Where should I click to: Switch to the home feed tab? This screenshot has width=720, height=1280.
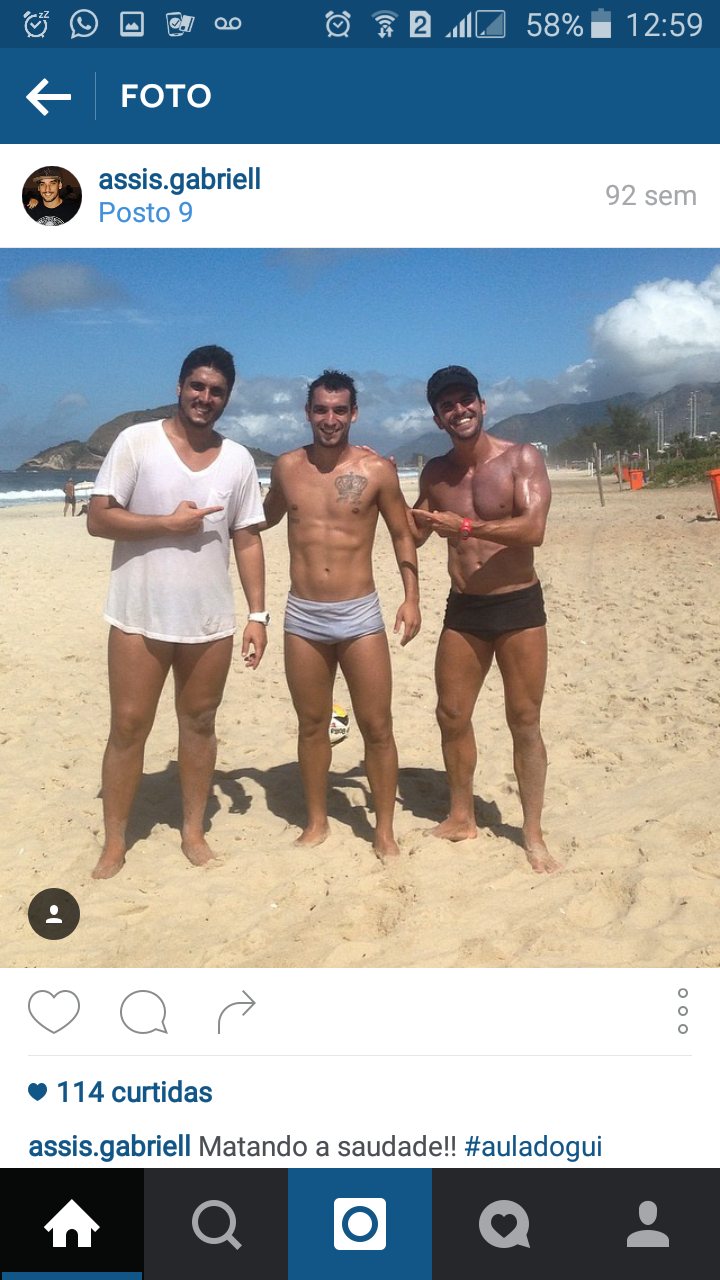pyautogui.click(x=72, y=1224)
